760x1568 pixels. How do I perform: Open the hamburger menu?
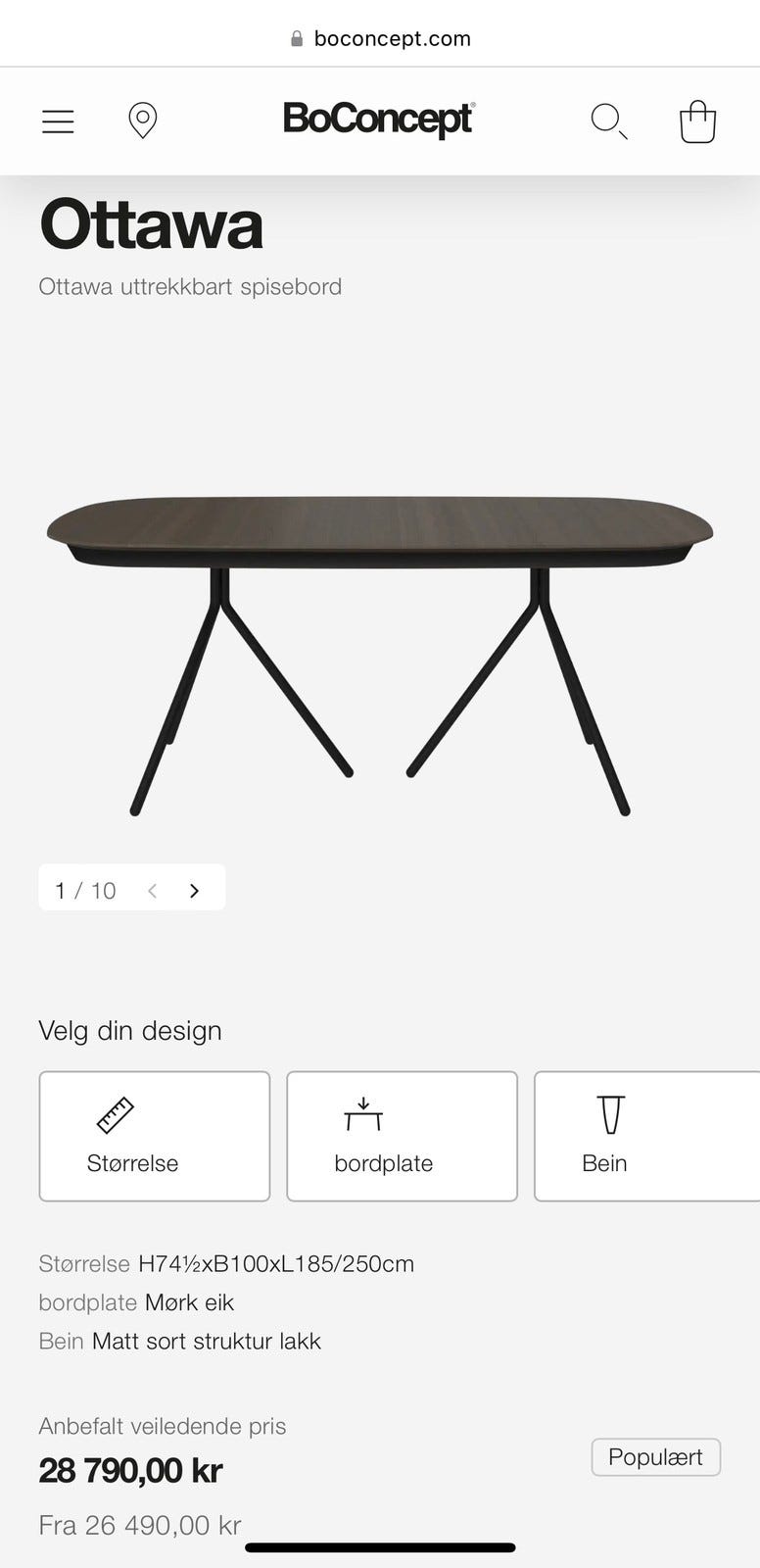pyautogui.click(x=58, y=122)
